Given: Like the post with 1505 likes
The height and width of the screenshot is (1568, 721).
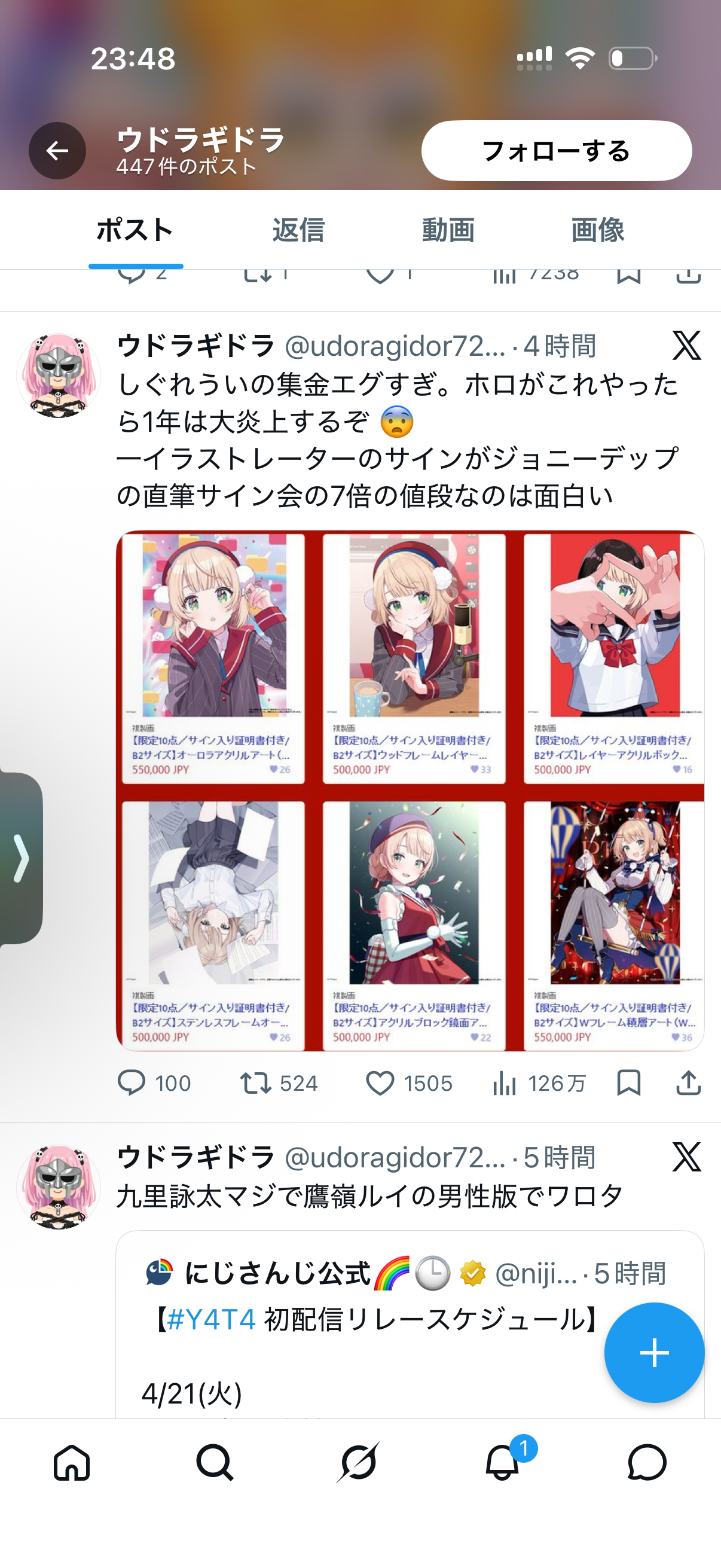Looking at the screenshot, I should (408, 1083).
